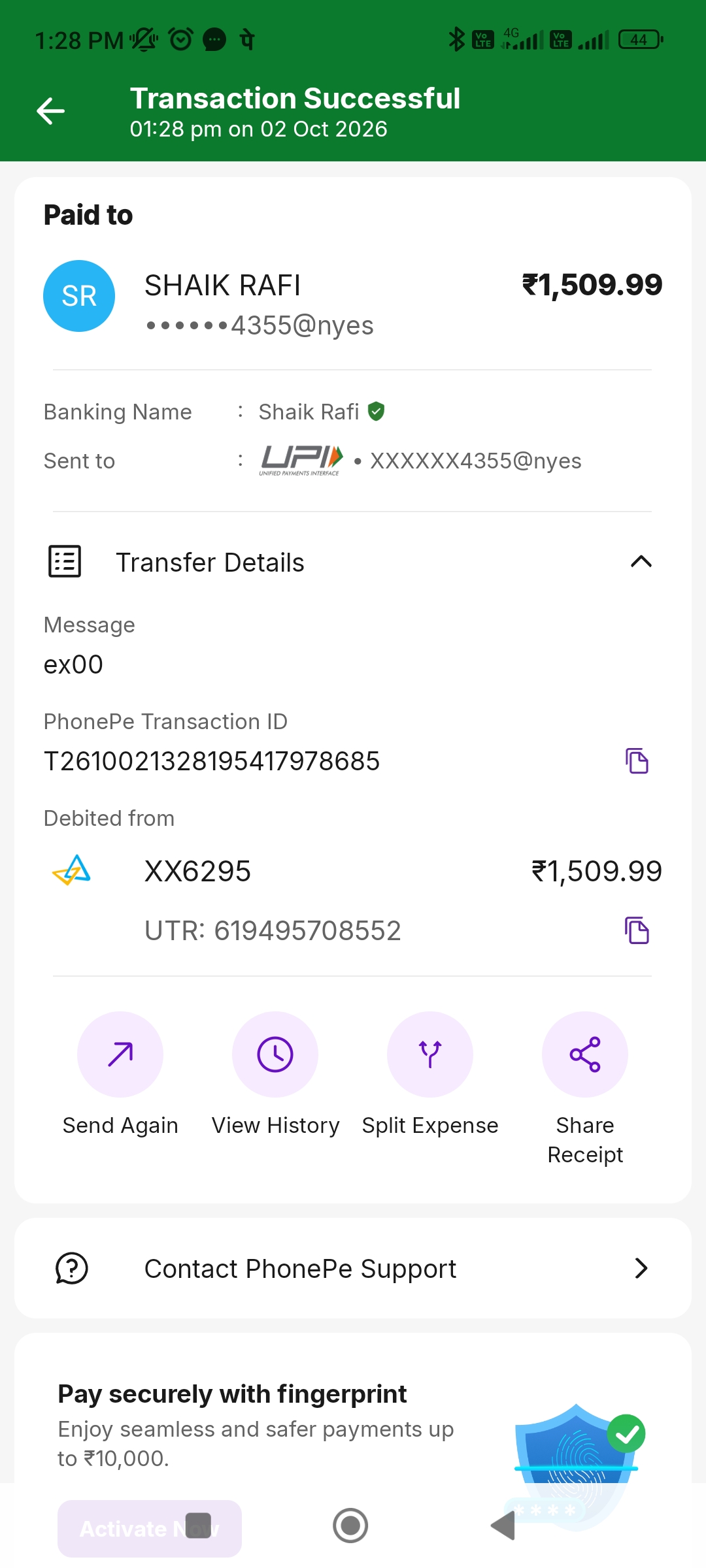This screenshot has width=706, height=1568.
Task: Go back using the top-left arrow
Action: pyautogui.click(x=50, y=110)
